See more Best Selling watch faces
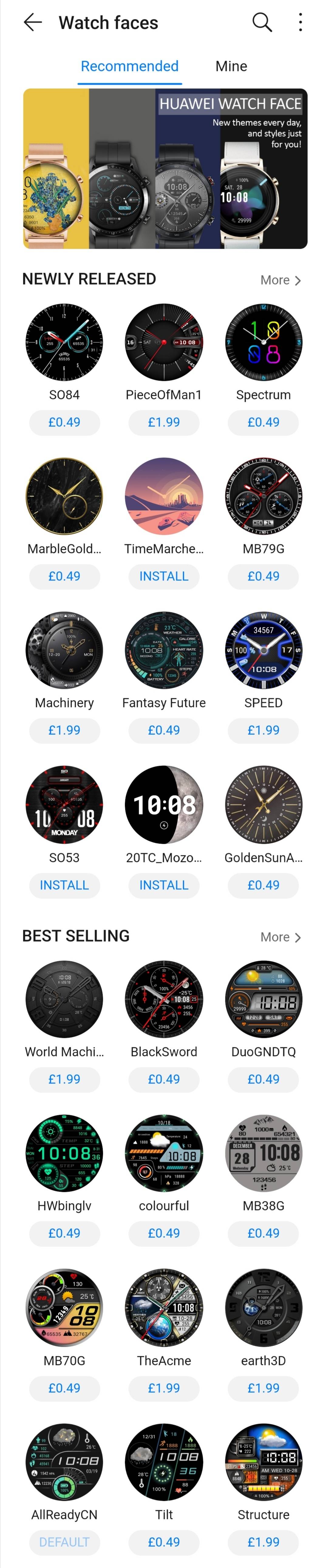 tap(280, 937)
